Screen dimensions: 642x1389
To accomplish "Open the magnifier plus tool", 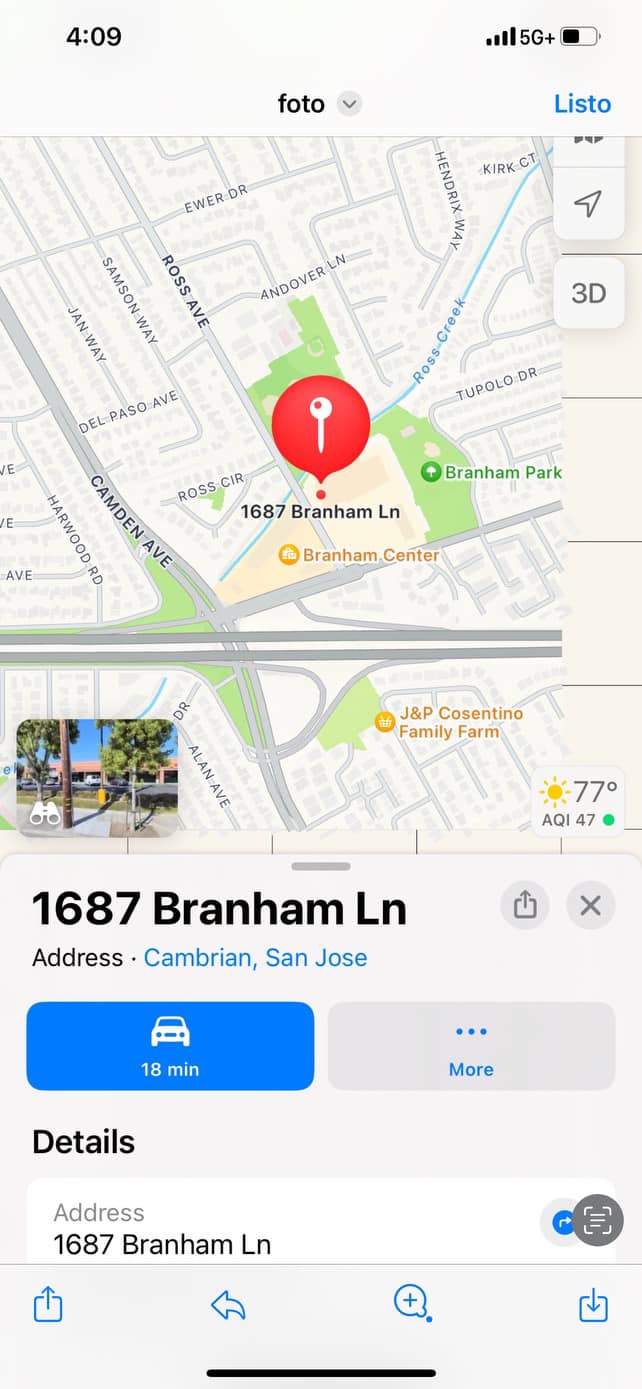I will 411,1302.
